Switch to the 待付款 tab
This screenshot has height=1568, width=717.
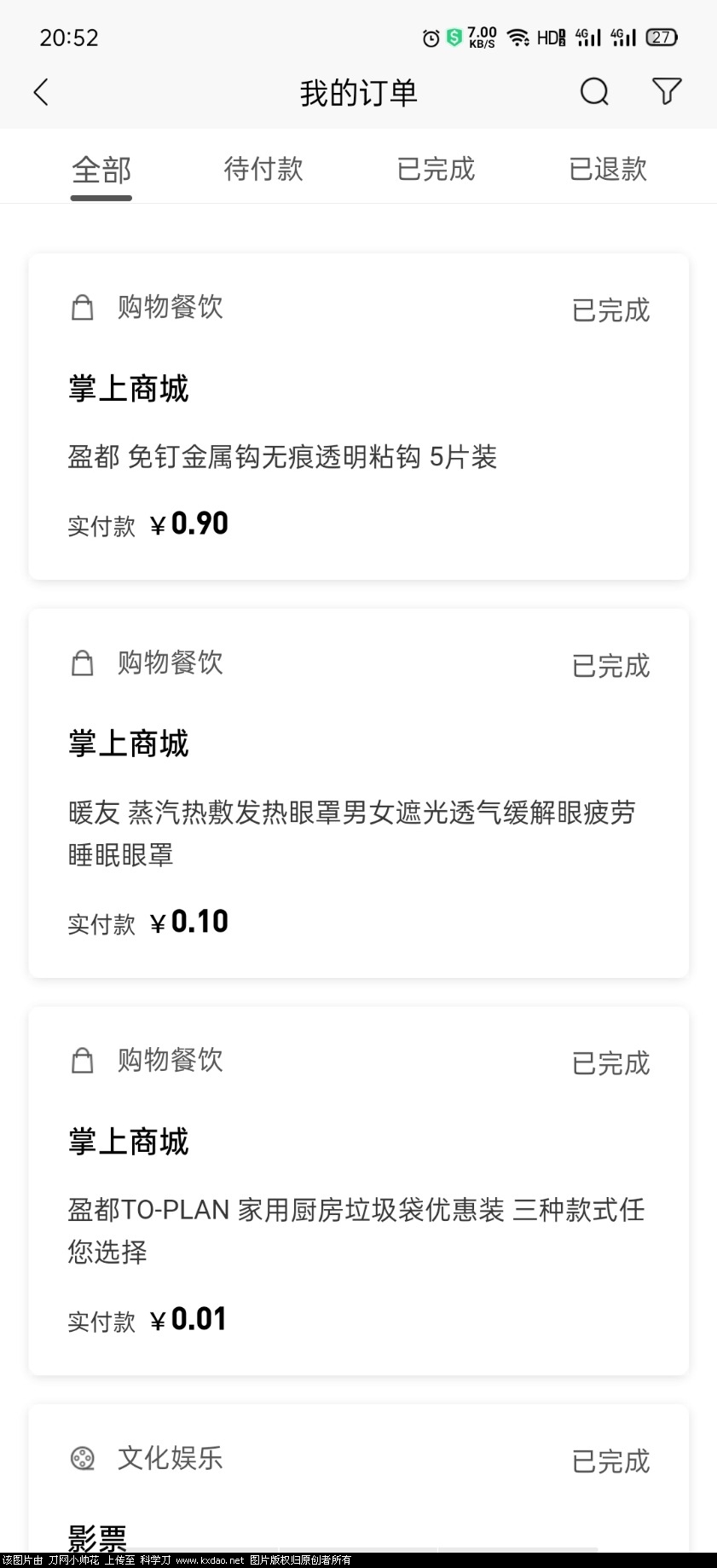[x=263, y=169]
